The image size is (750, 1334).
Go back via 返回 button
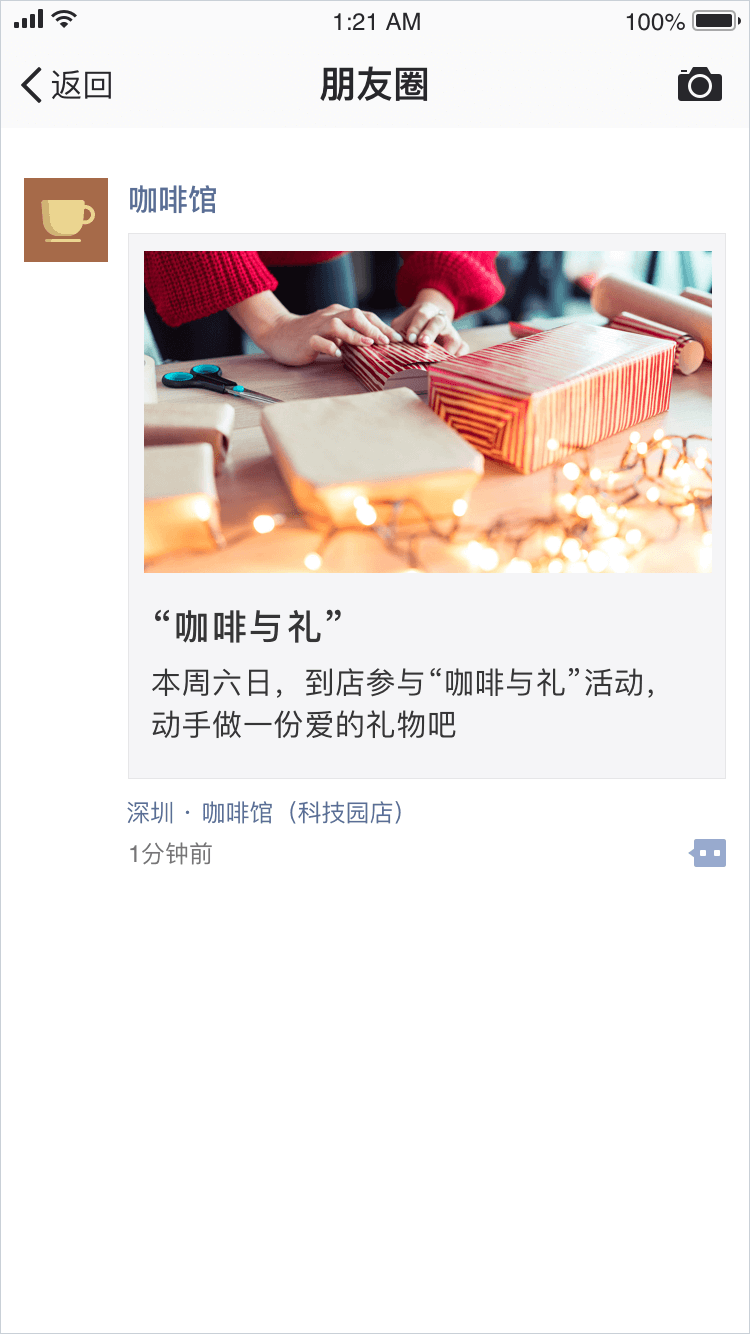click(66, 85)
